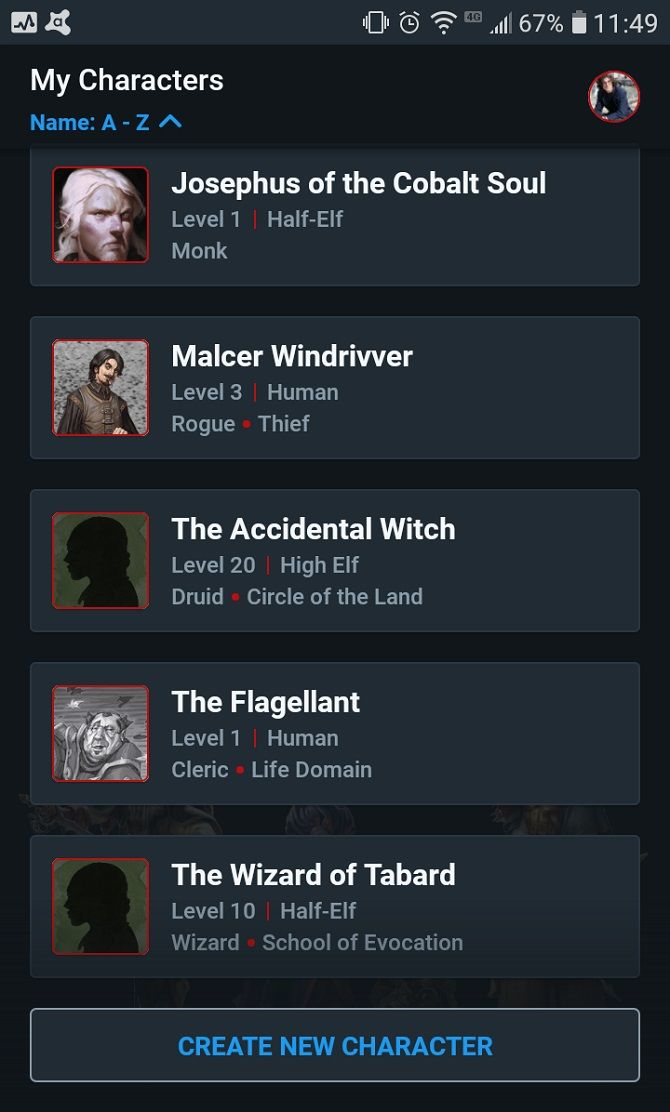The width and height of the screenshot is (670, 1112).
Task: Select The Accidental Witch character
Action: tap(334, 561)
